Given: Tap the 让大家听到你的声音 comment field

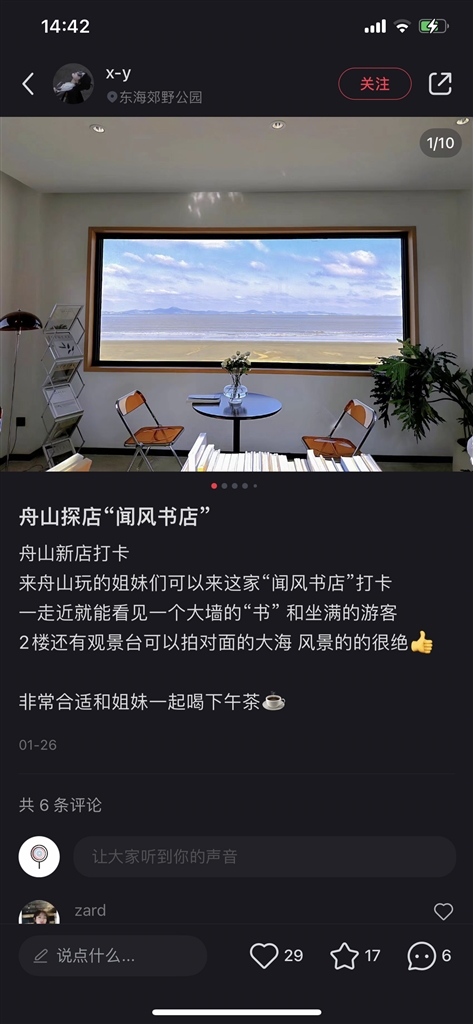Looking at the screenshot, I should pos(265,857).
